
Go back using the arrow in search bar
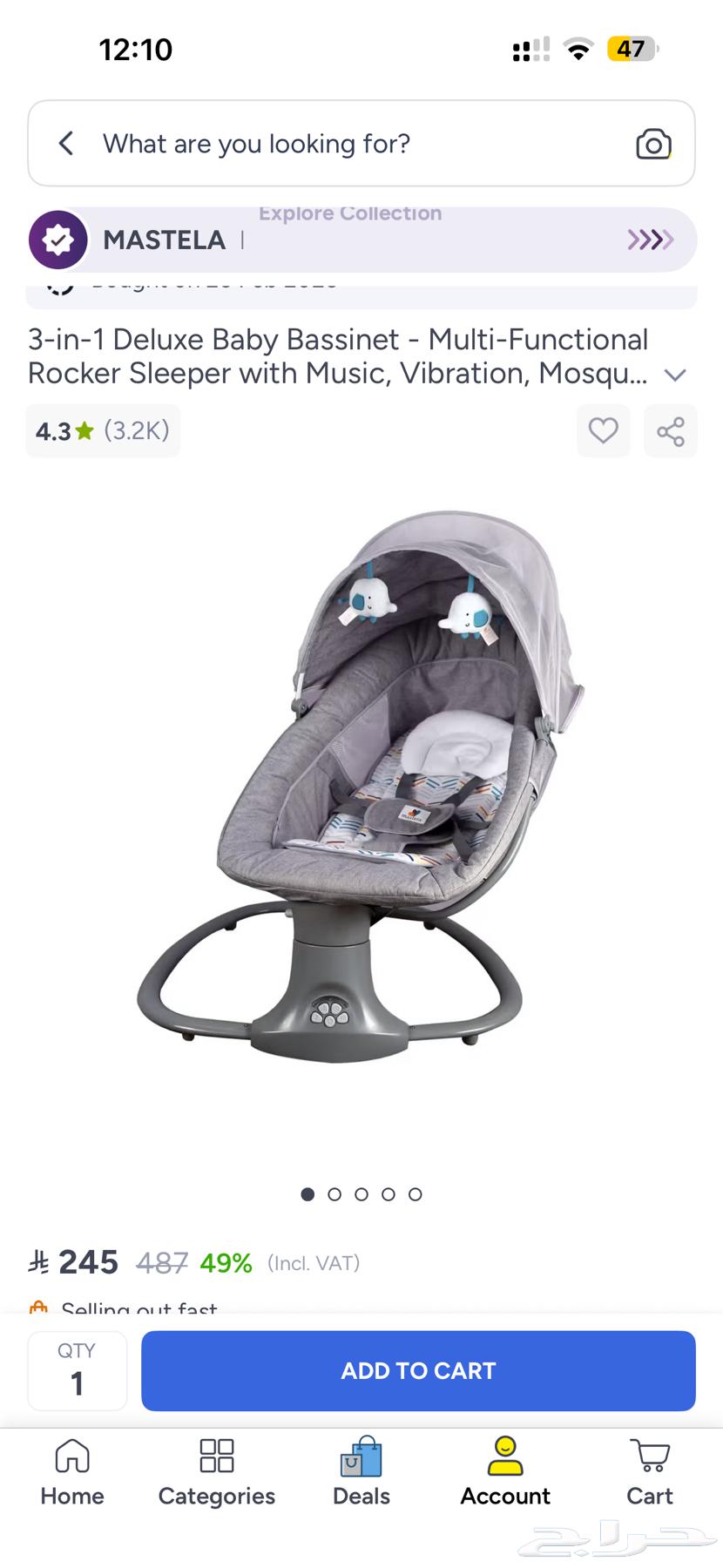pos(66,144)
